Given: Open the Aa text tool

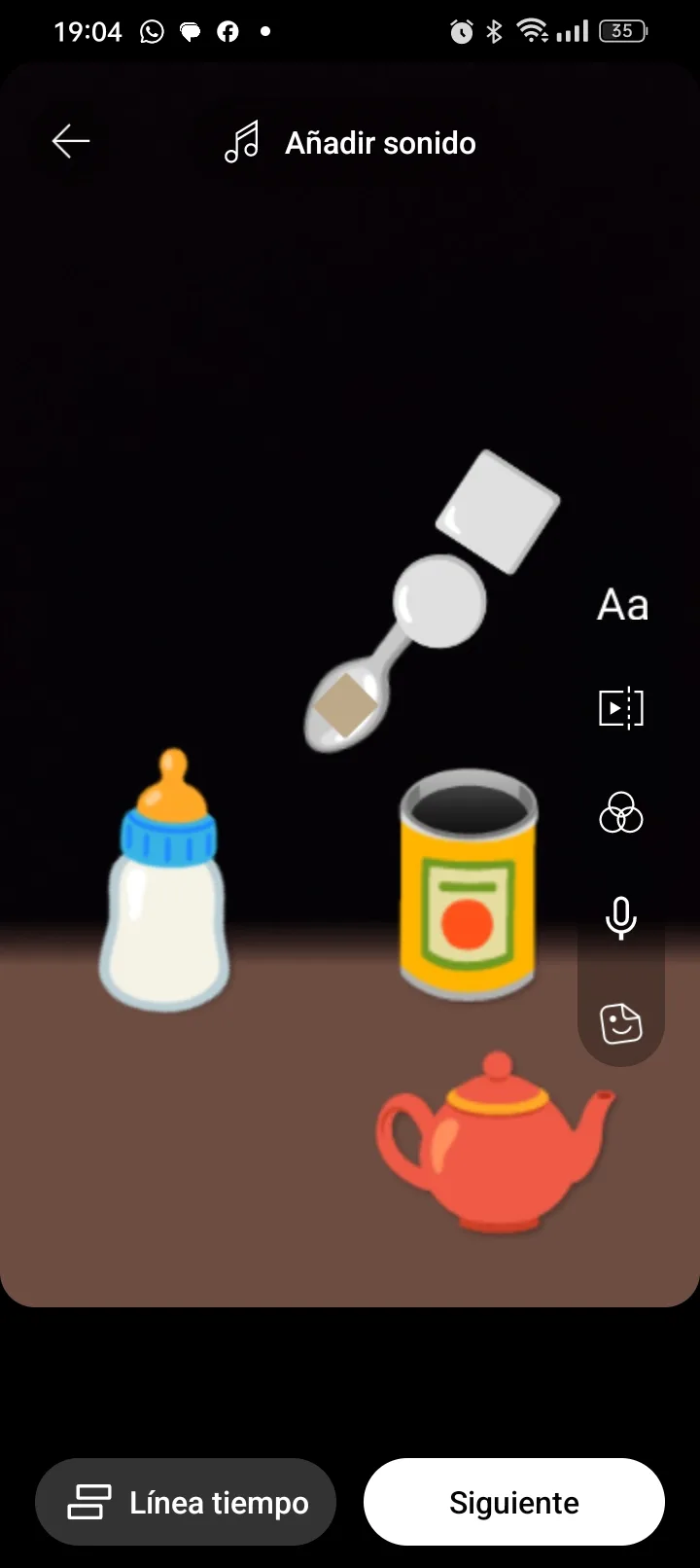Looking at the screenshot, I should pyautogui.click(x=622, y=605).
